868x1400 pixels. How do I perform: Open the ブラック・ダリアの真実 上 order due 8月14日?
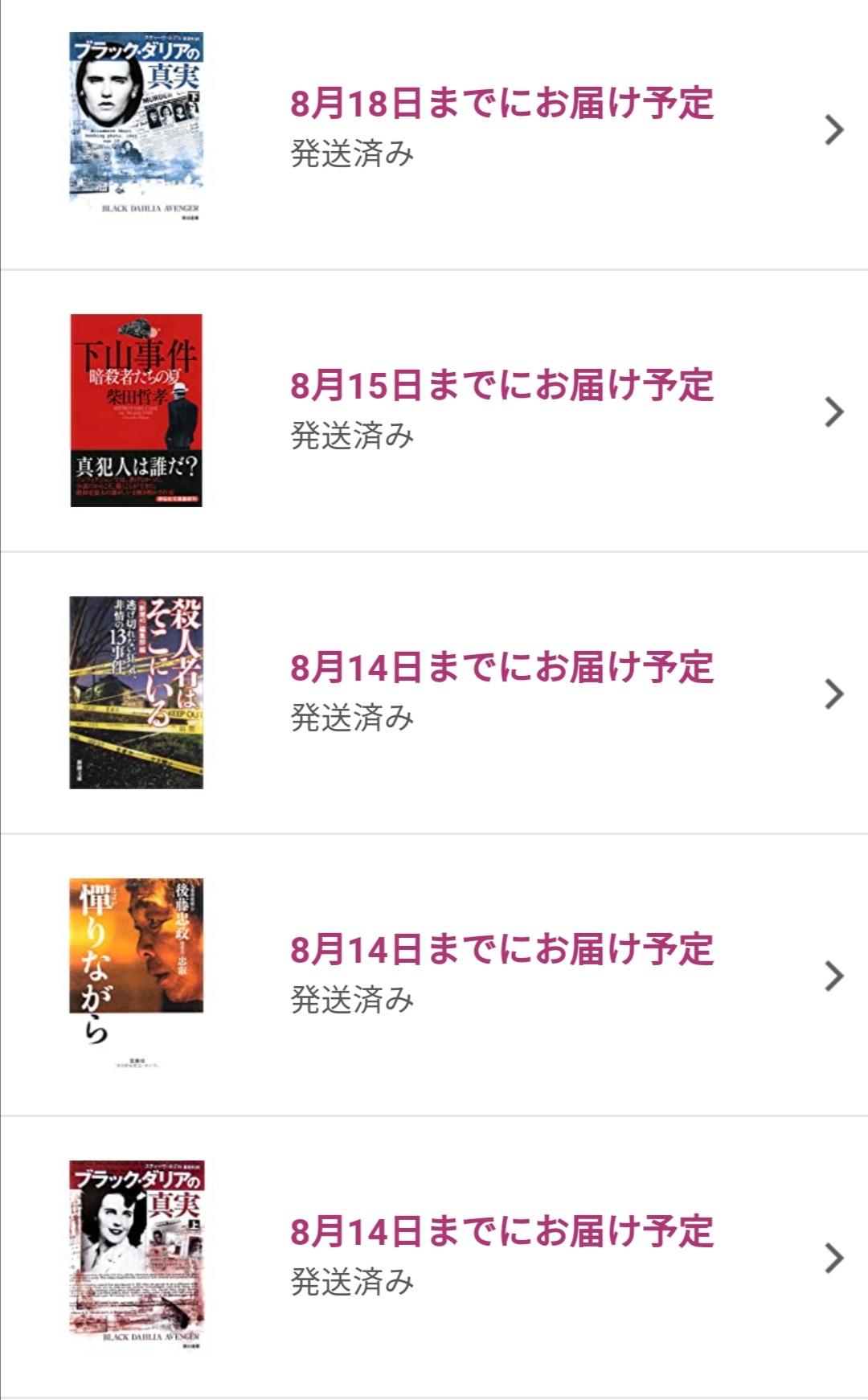502,1256
